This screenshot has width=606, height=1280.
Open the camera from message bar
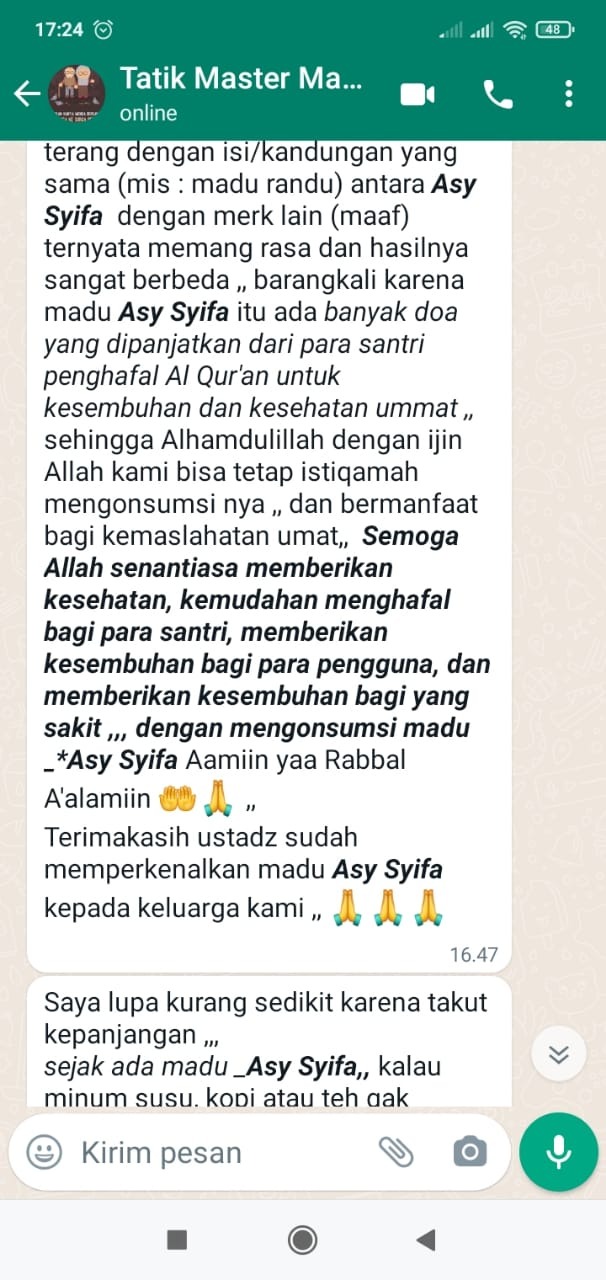coord(469,1152)
